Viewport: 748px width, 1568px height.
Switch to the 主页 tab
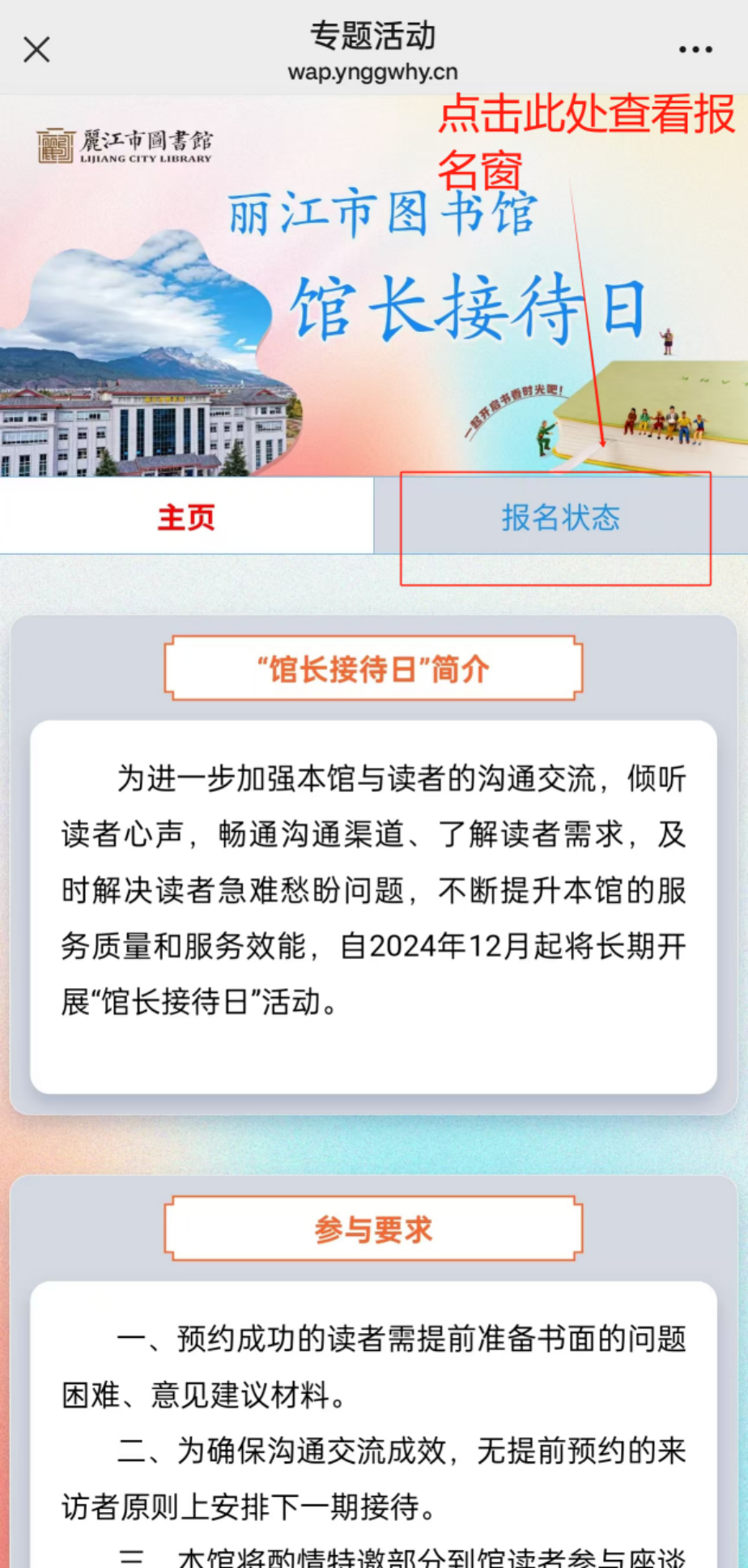click(186, 517)
